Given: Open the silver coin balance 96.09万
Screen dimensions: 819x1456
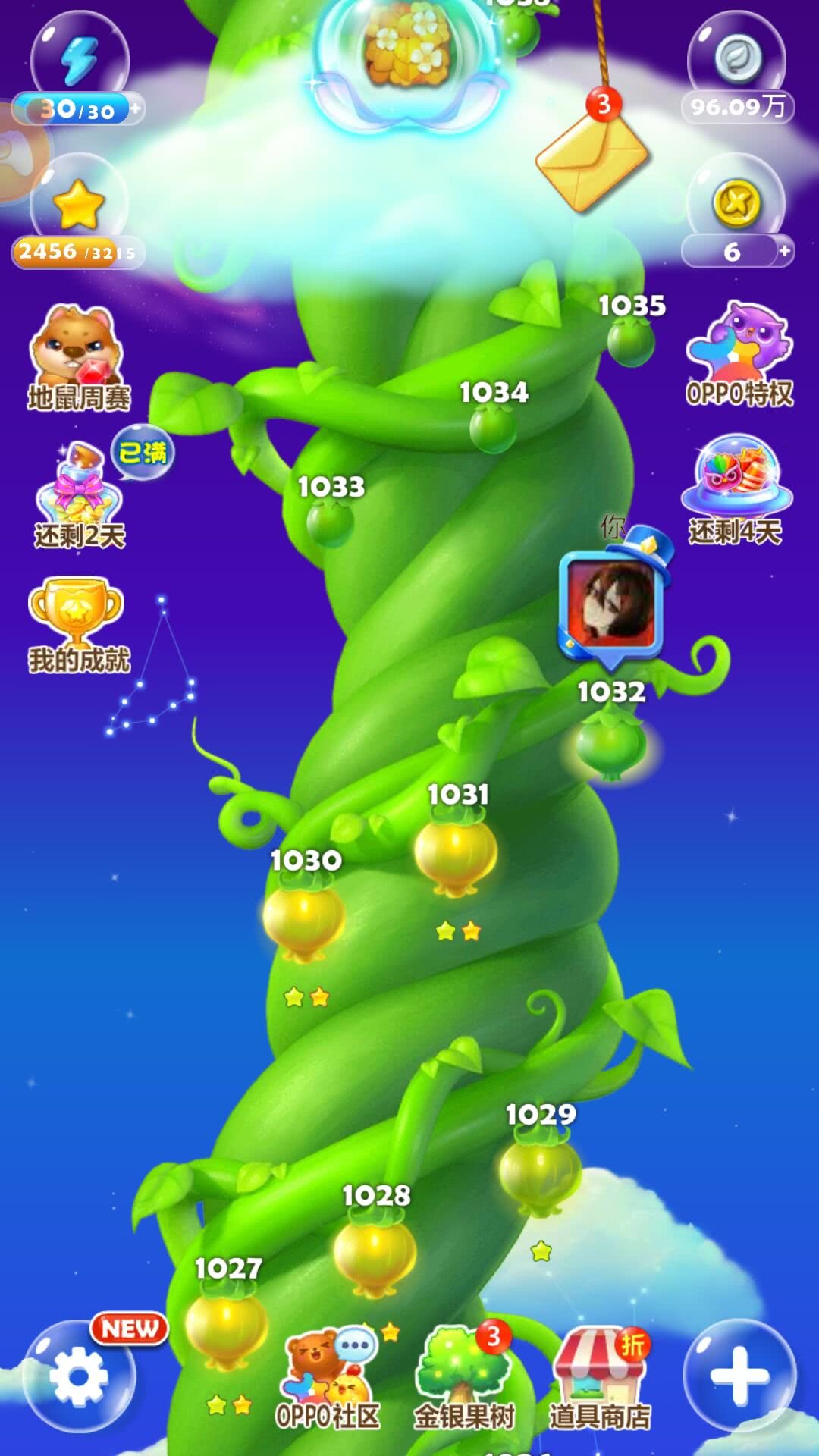Looking at the screenshot, I should tap(737, 70).
